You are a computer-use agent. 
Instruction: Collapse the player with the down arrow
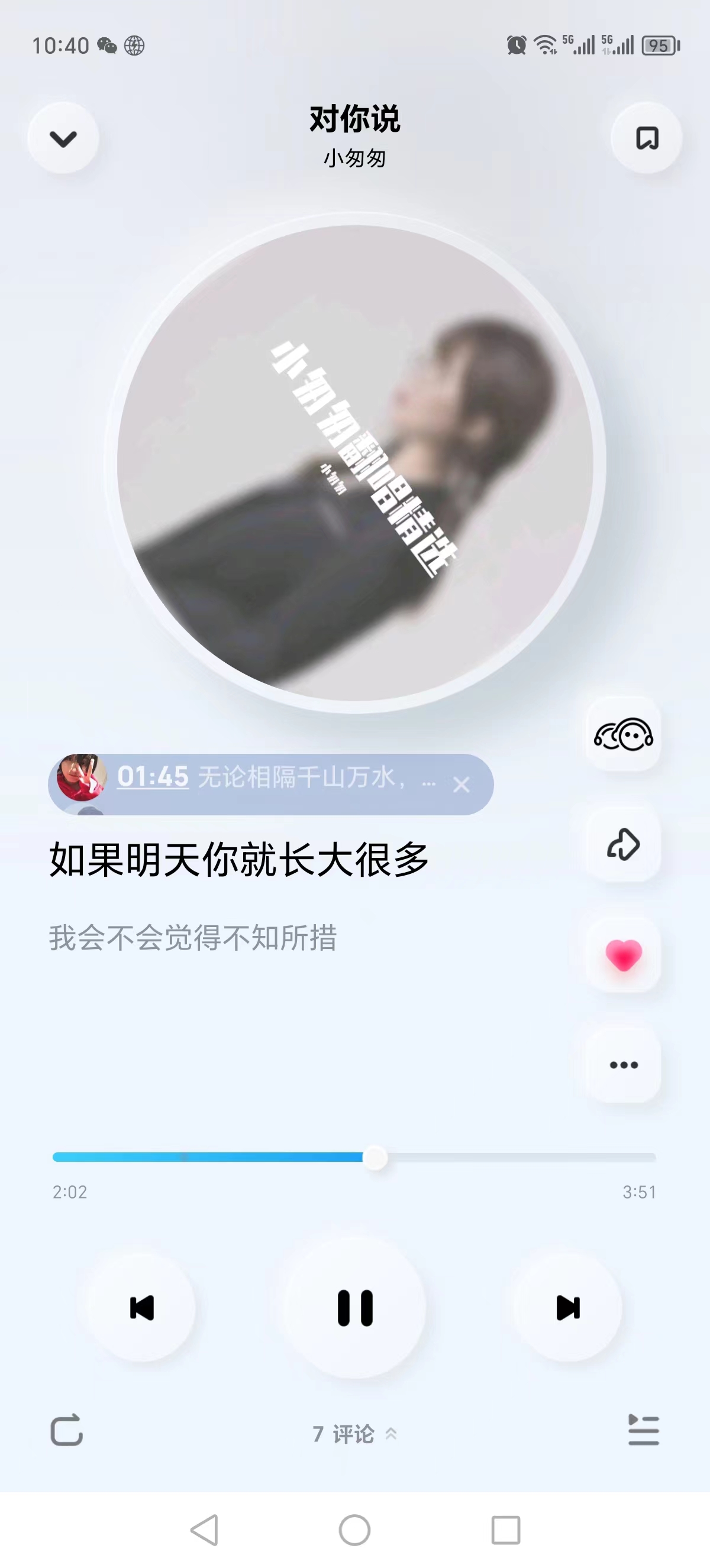[x=63, y=139]
